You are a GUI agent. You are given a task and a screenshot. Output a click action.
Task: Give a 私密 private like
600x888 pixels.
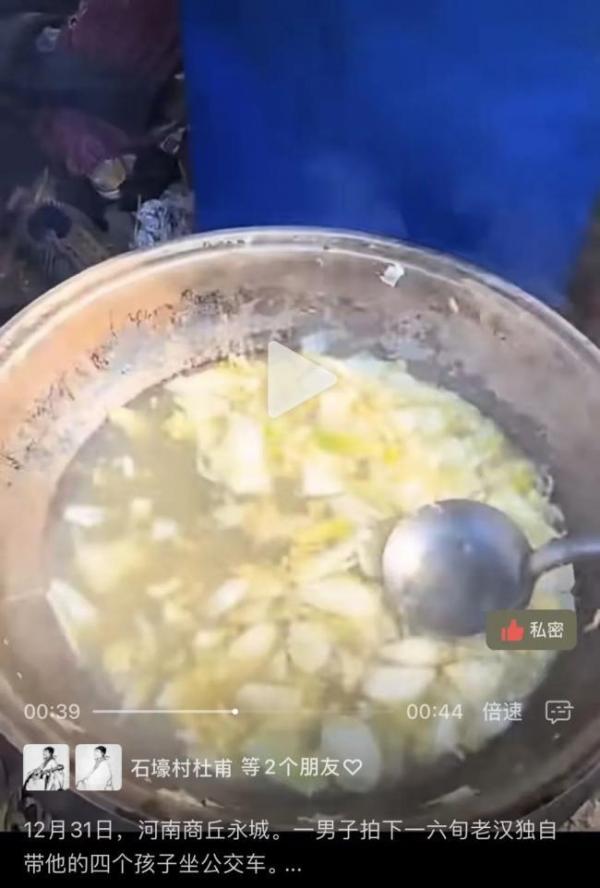tap(531, 630)
